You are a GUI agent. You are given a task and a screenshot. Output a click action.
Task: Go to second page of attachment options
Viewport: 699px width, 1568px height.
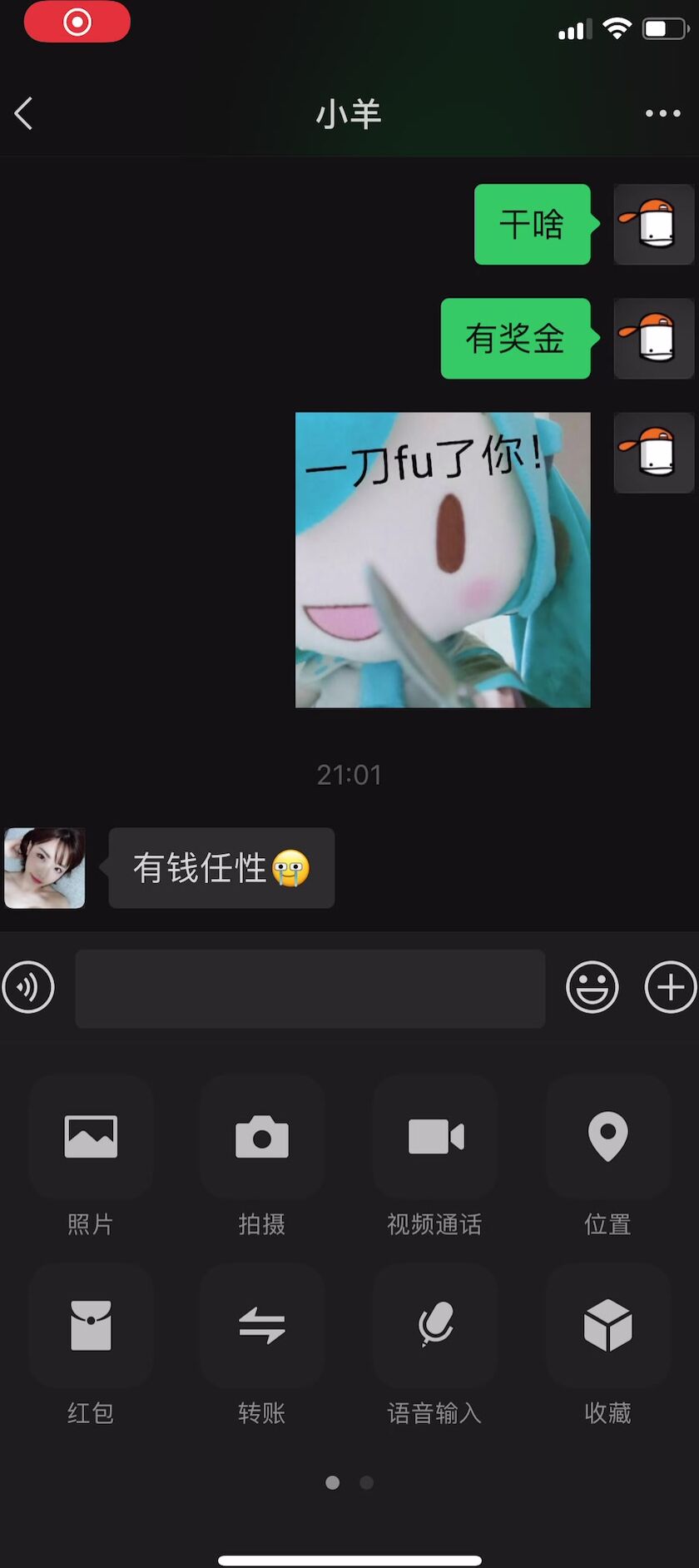coord(366,1482)
